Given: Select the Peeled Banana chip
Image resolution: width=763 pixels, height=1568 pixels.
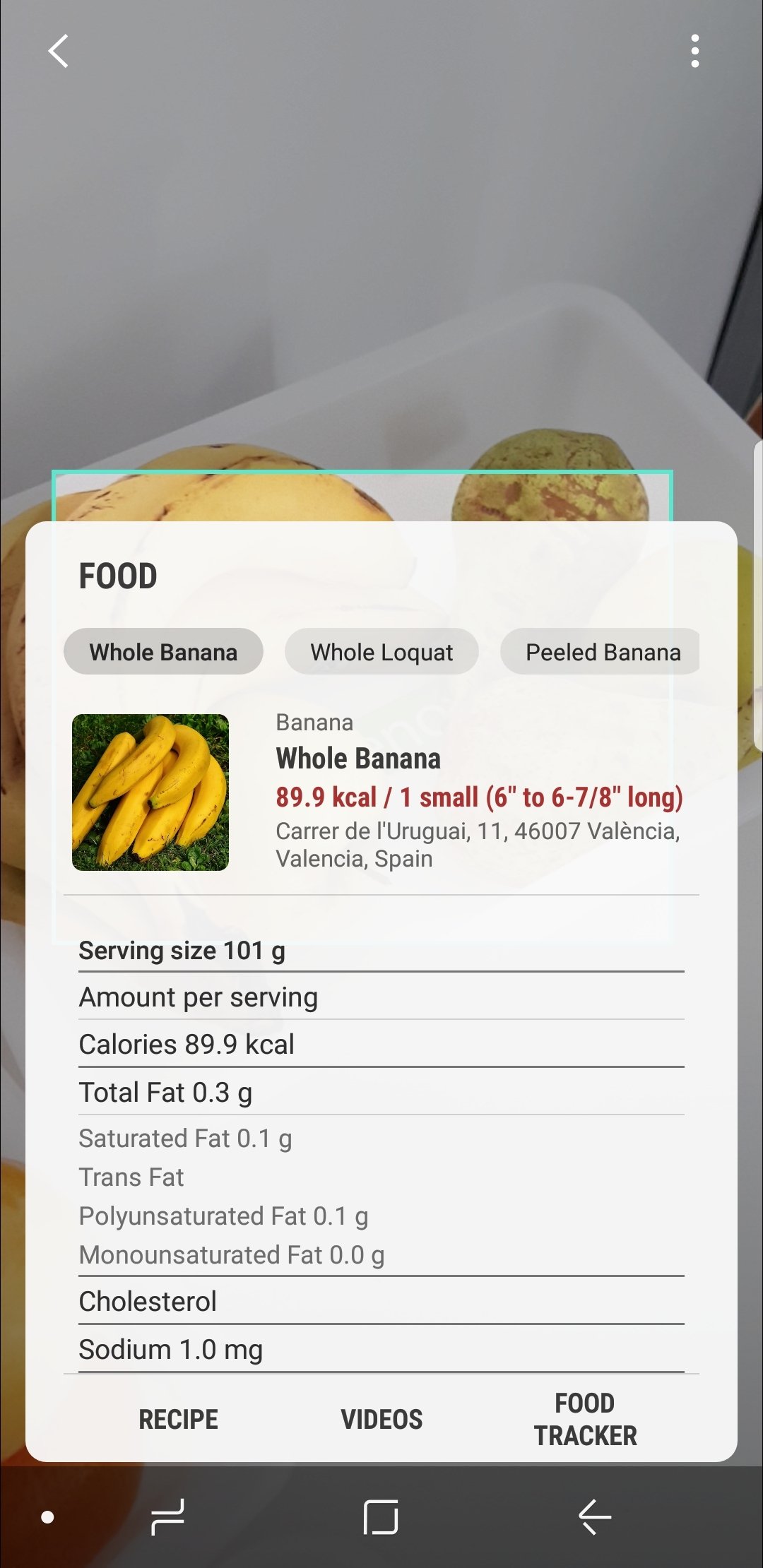Looking at the screenshot, I should coord(601,652).
